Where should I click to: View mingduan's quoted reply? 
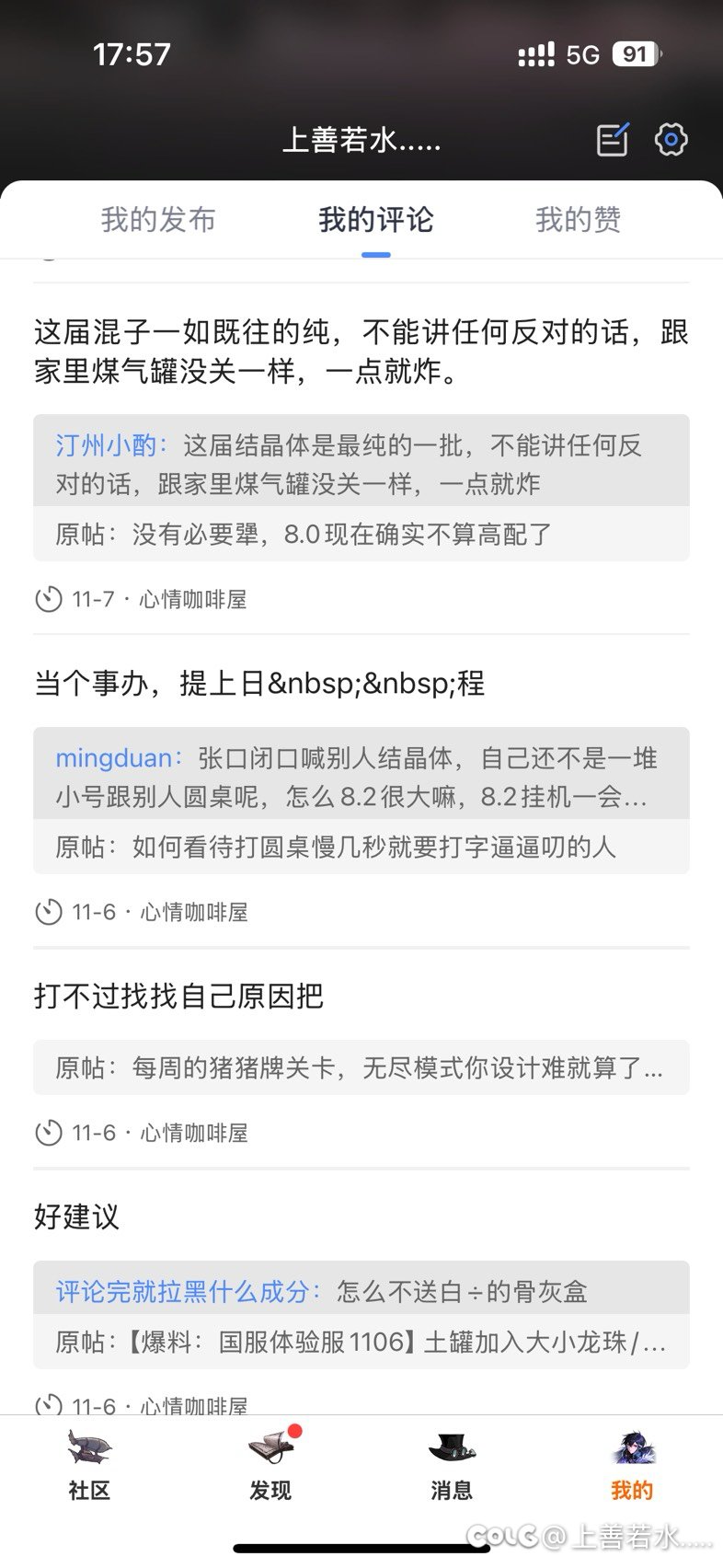pyautogui.click(x=361, y=777)
